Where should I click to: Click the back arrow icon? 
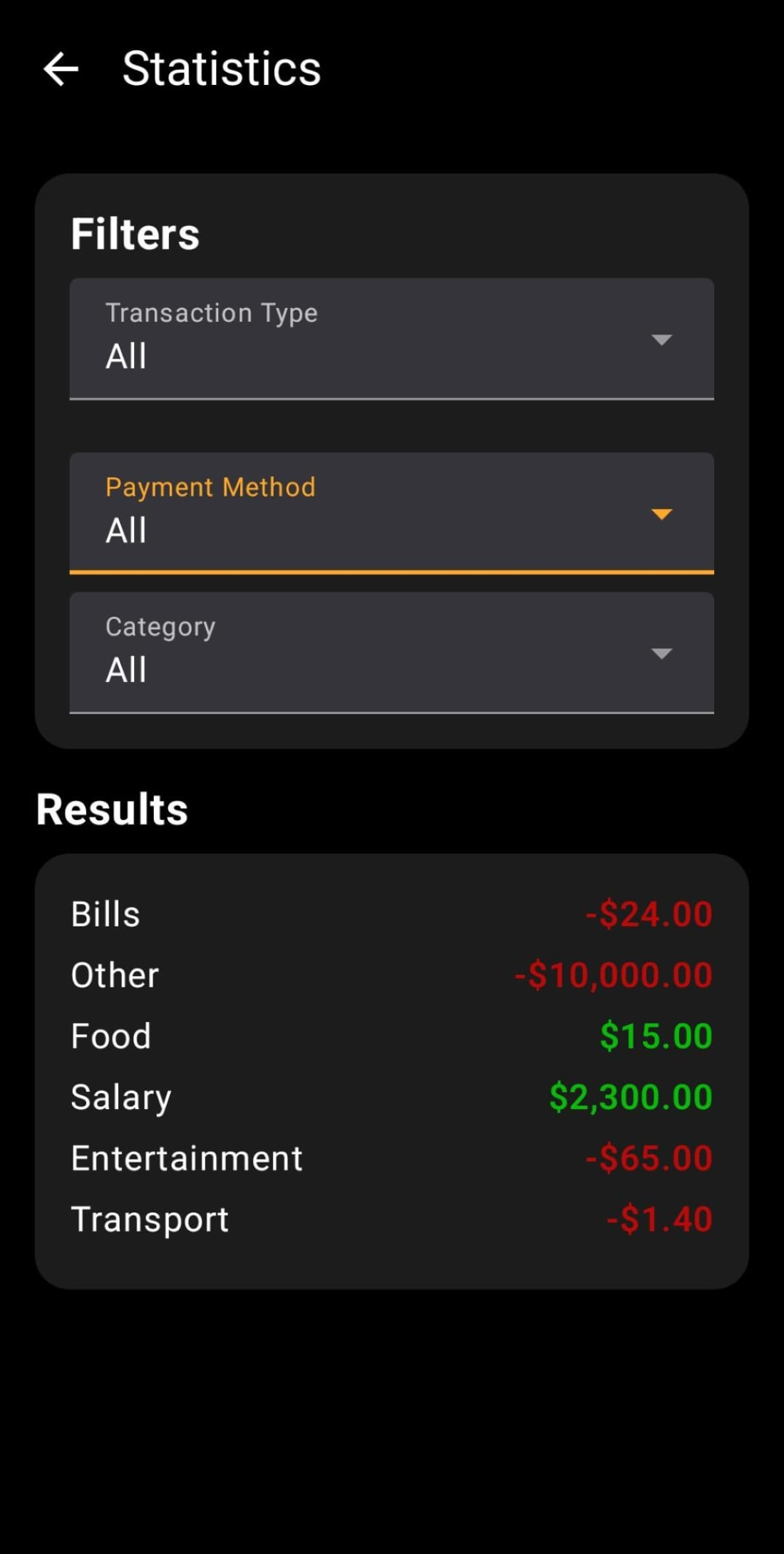click(60, 69)
